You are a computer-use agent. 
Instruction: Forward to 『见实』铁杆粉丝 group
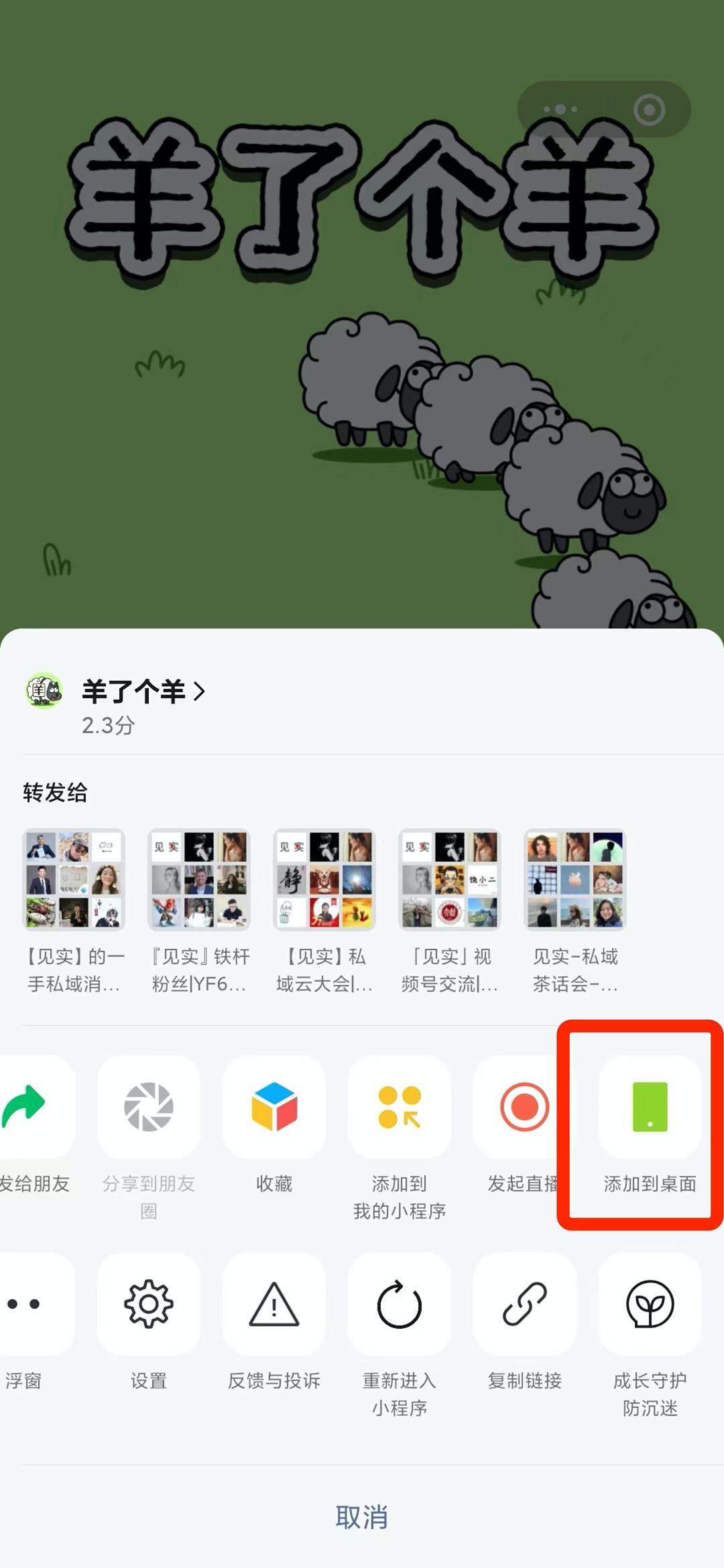click(x=199, y=880)
